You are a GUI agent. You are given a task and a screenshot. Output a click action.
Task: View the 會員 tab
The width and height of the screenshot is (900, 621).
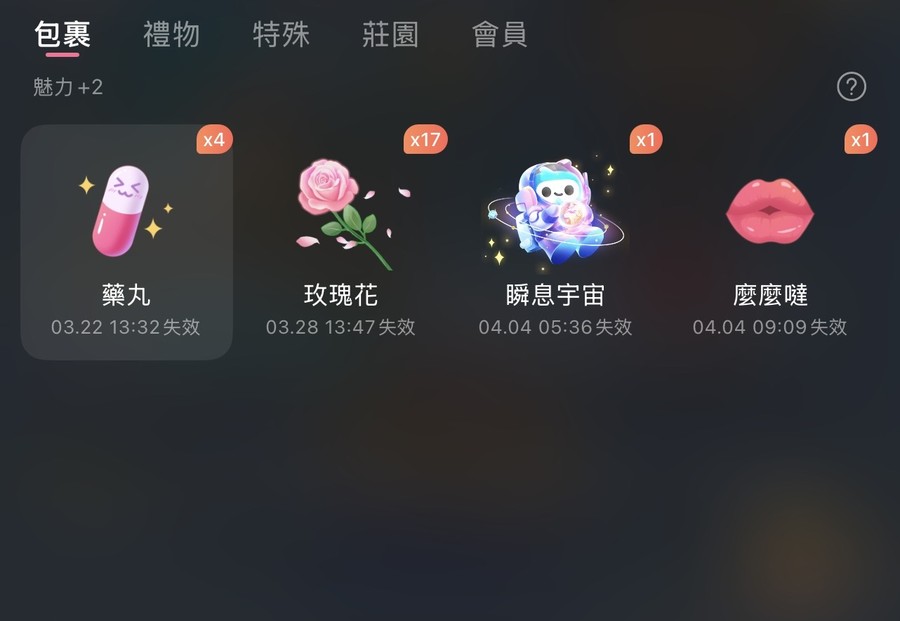pos(499,35)
